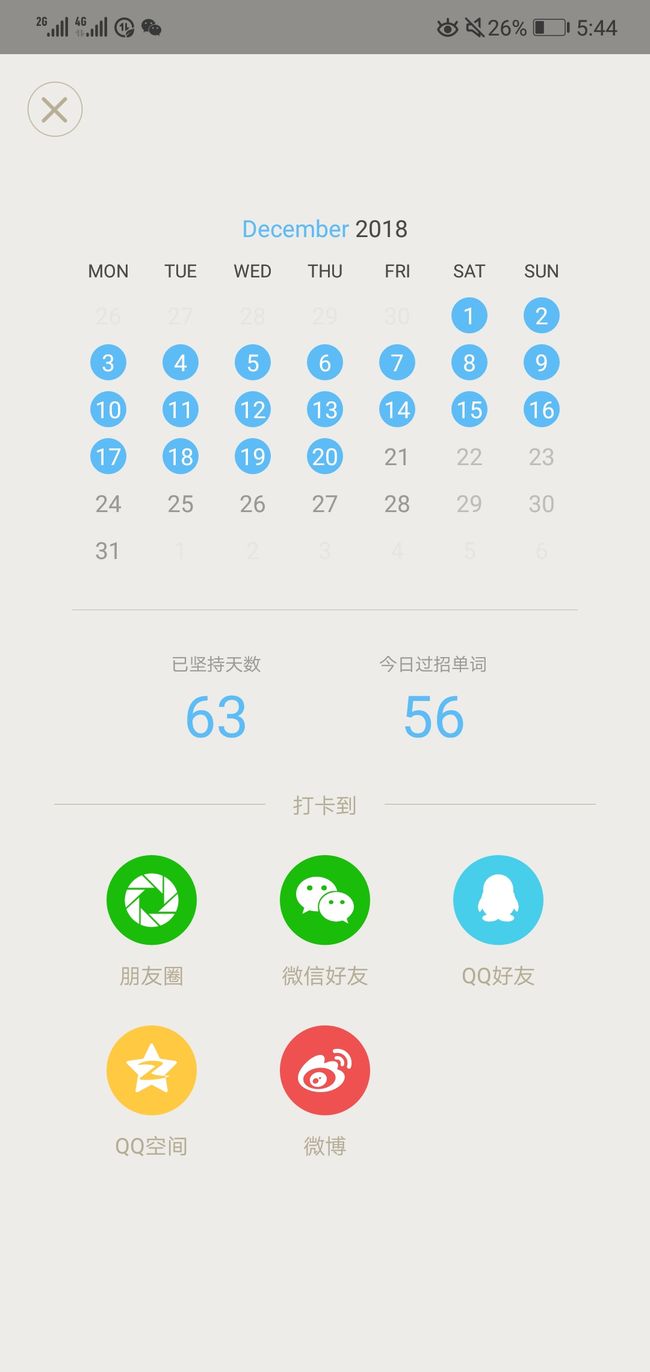
Task: Share check-in to 微博
Action: point(325,1070)
